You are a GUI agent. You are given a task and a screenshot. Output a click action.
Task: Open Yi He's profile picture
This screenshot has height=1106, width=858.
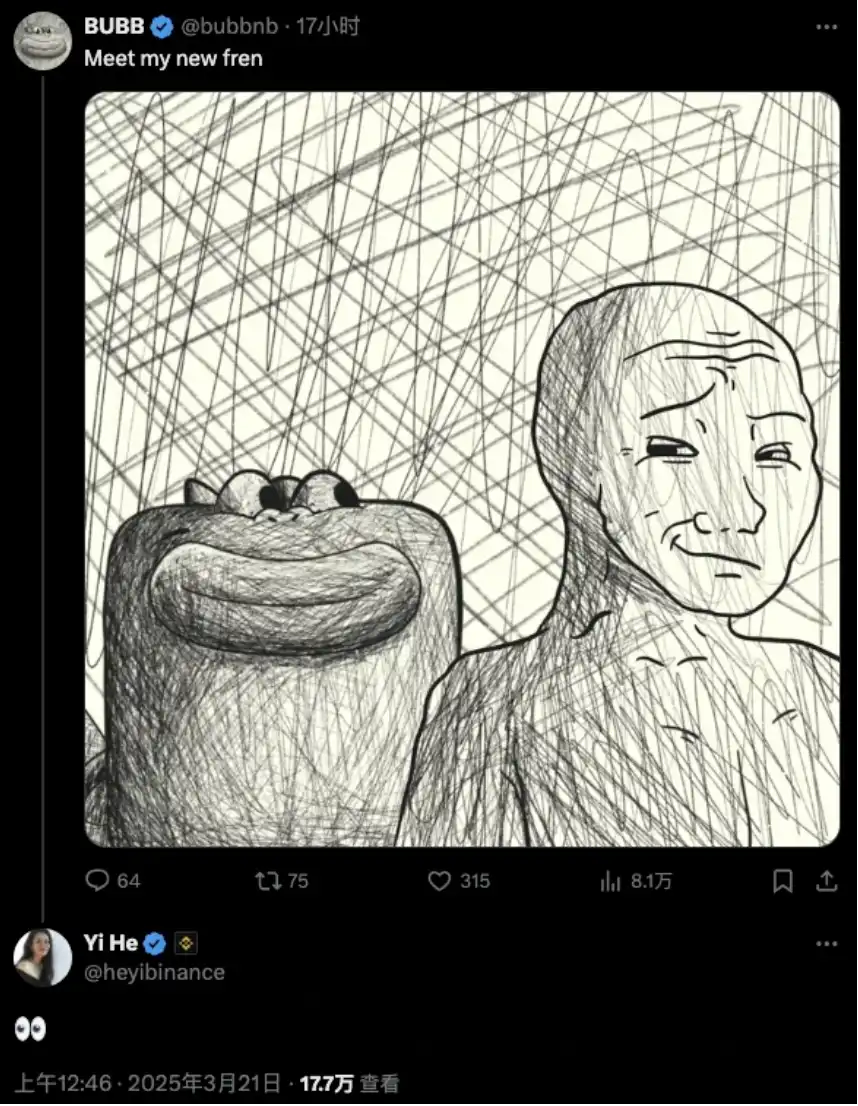(42, 957)
